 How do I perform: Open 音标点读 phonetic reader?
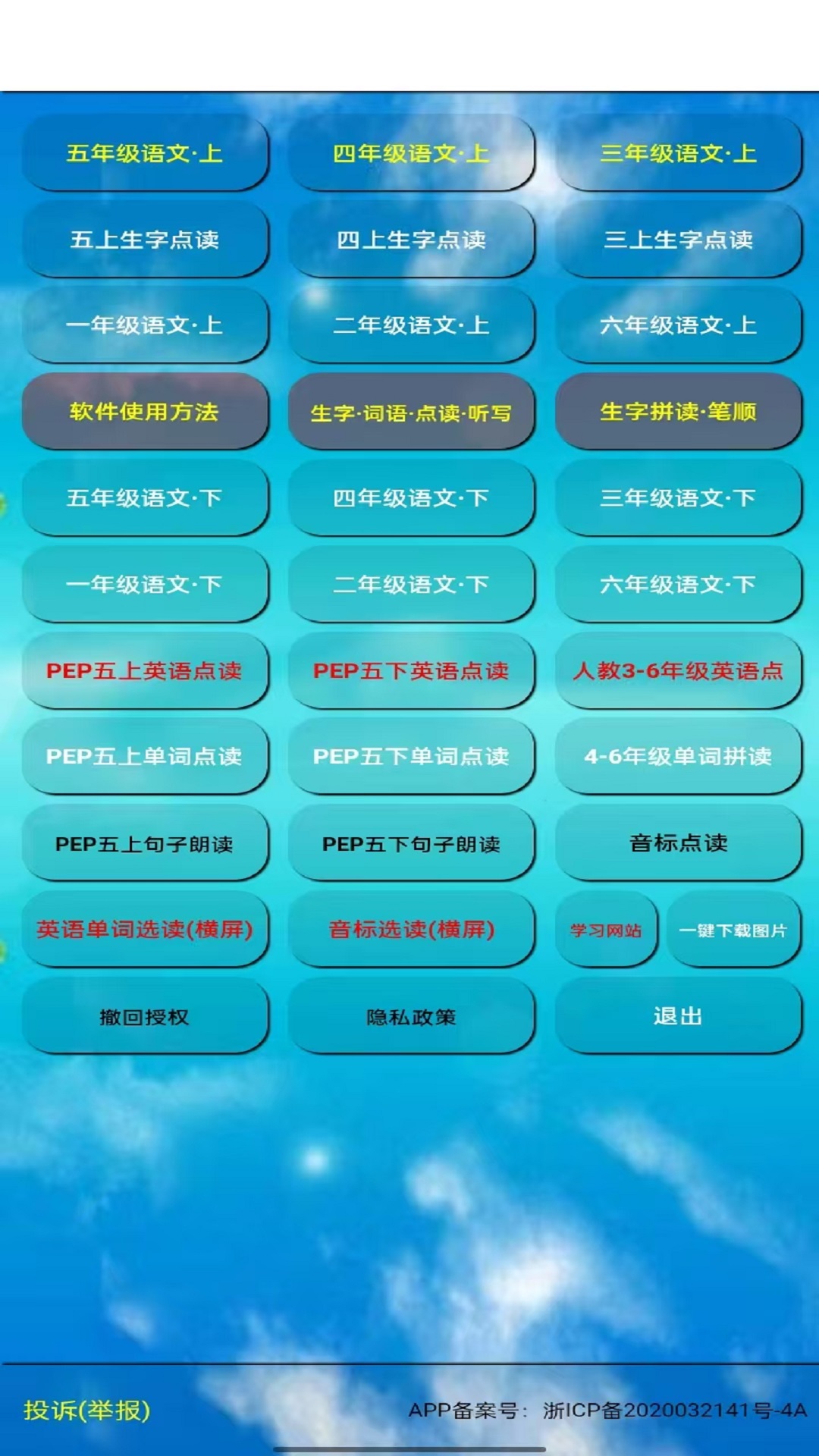coord(679,843)
